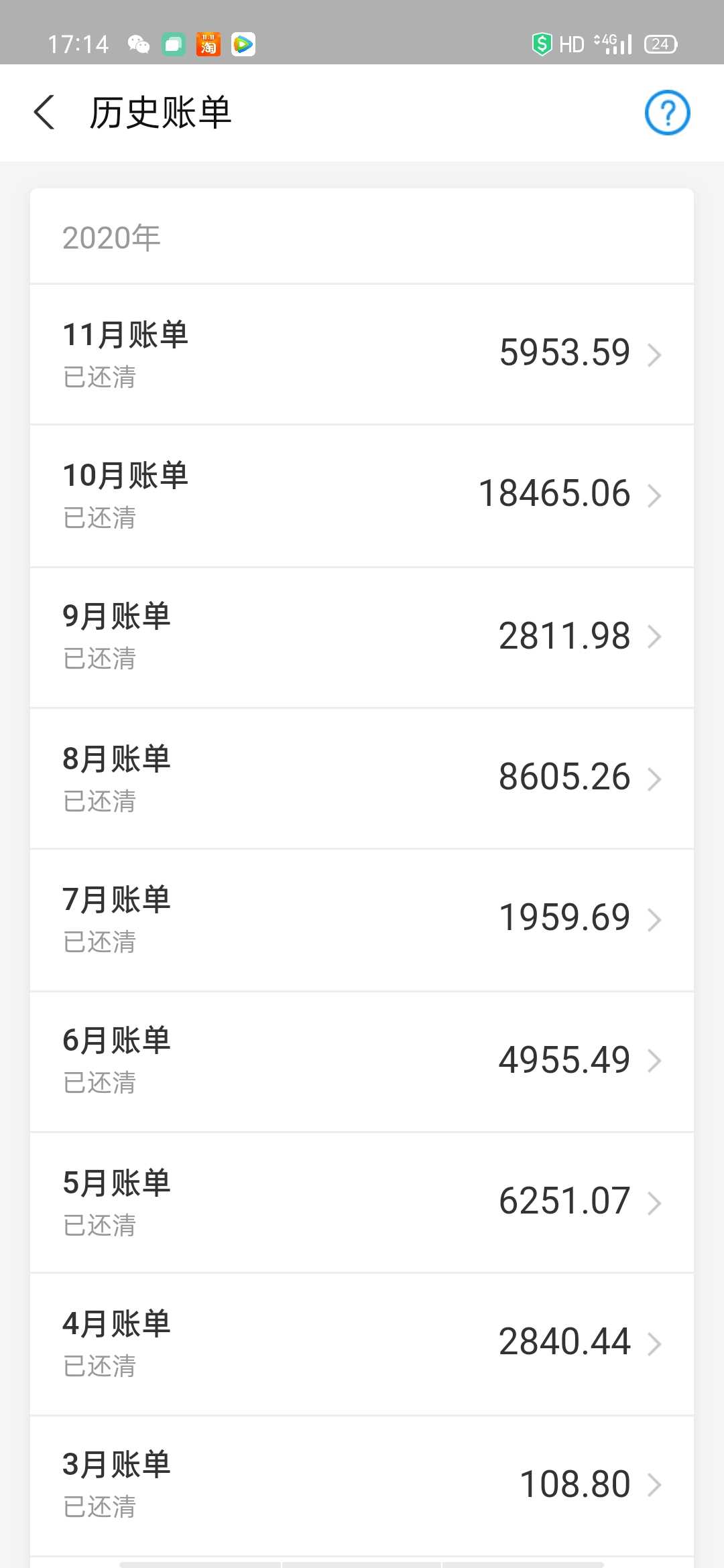Open the 3月账单 of 108.80
The width and height of the screenshot is (724, 1568).
click(362, 1486)
